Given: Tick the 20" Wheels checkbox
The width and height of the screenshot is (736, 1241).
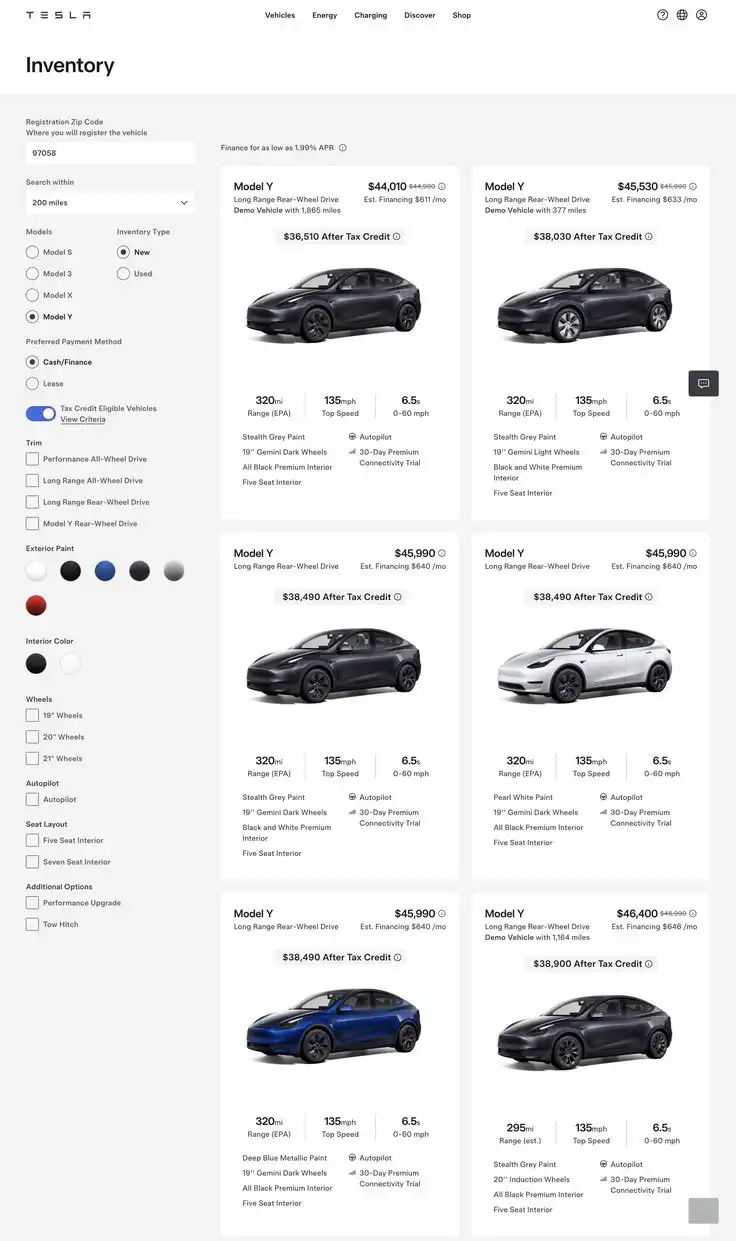Looking at the screenshot, I should 33,737.
